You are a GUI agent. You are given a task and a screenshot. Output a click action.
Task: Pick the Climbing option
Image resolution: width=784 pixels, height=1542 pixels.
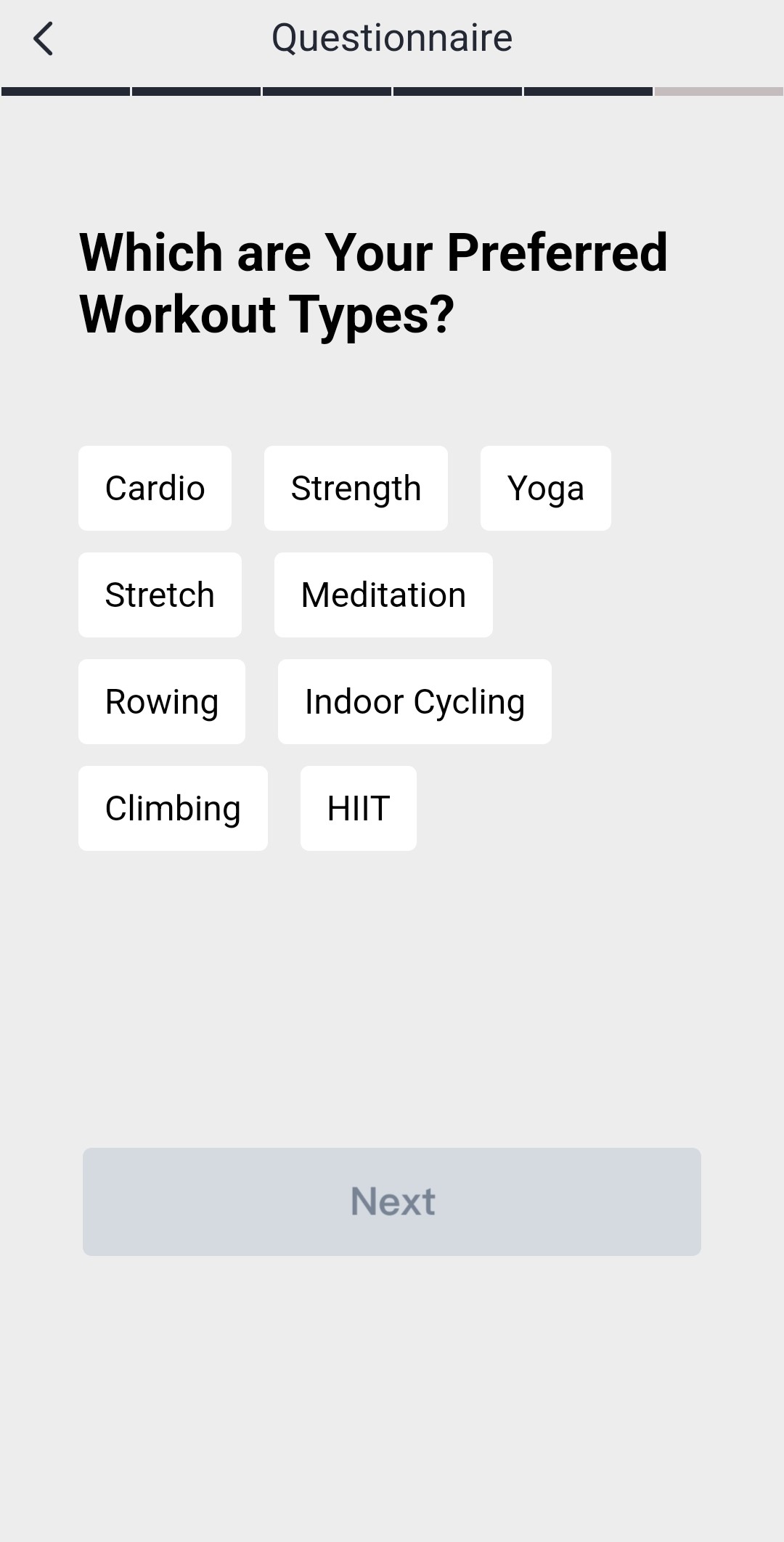coord(173,808)
